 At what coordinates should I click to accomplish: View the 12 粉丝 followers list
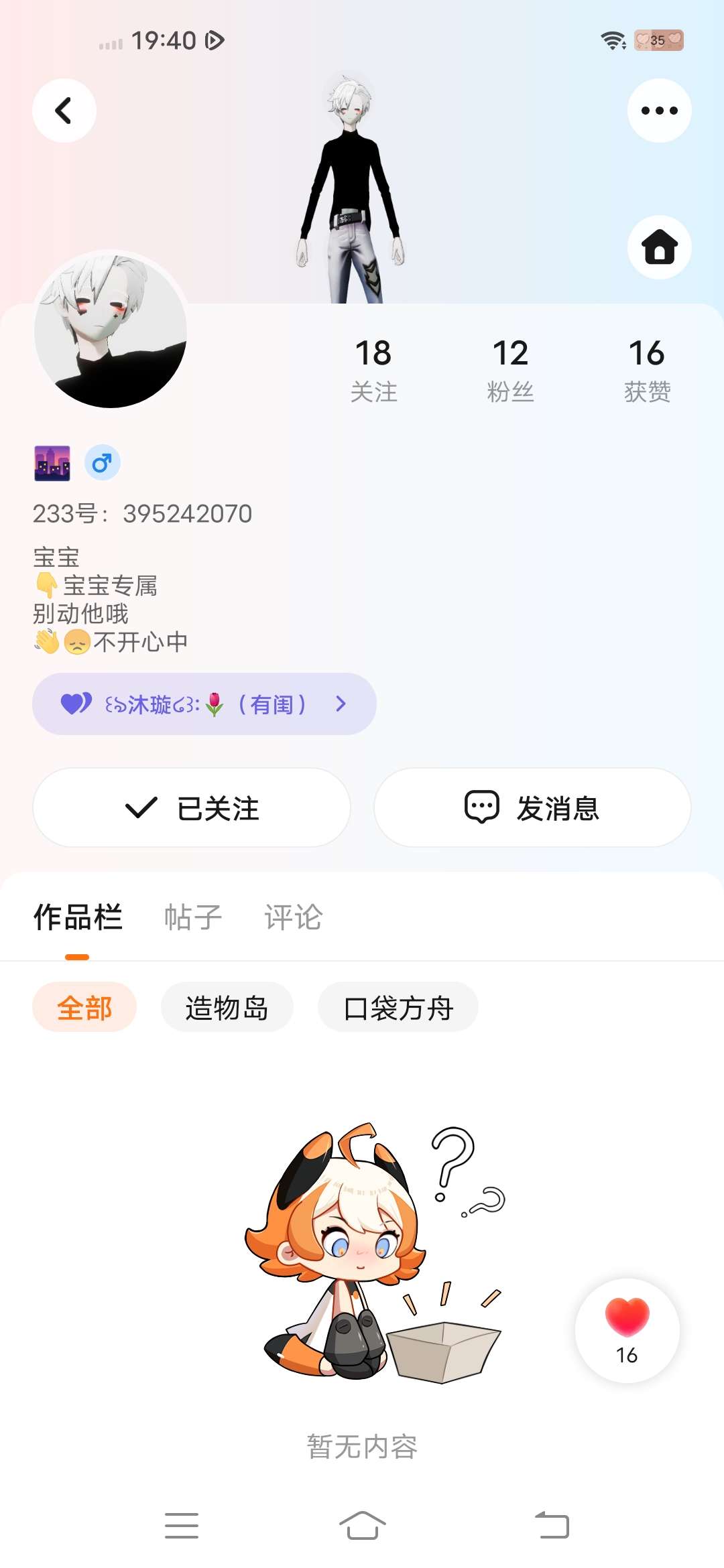(510, 369)
